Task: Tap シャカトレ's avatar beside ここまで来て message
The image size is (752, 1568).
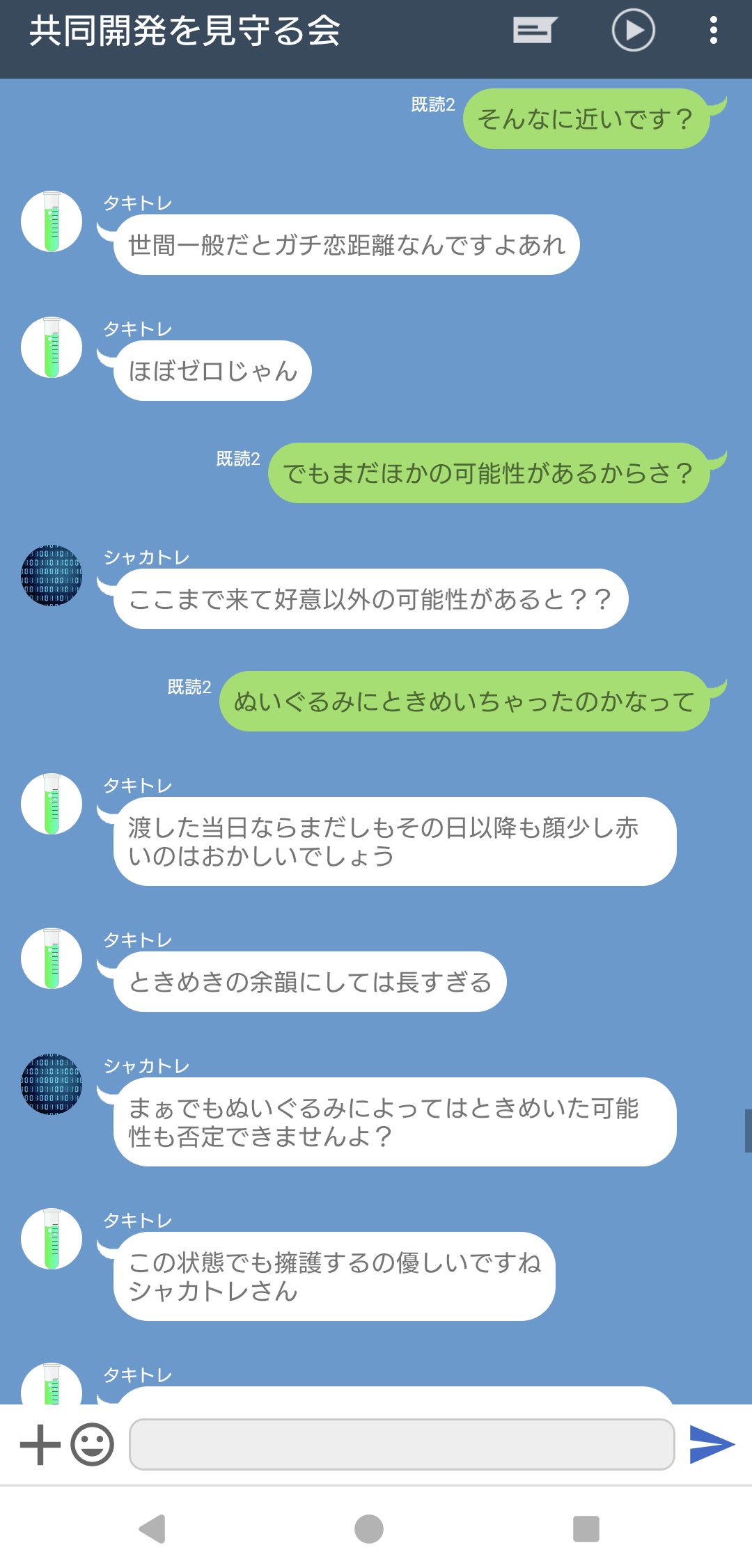Action: 52,576
